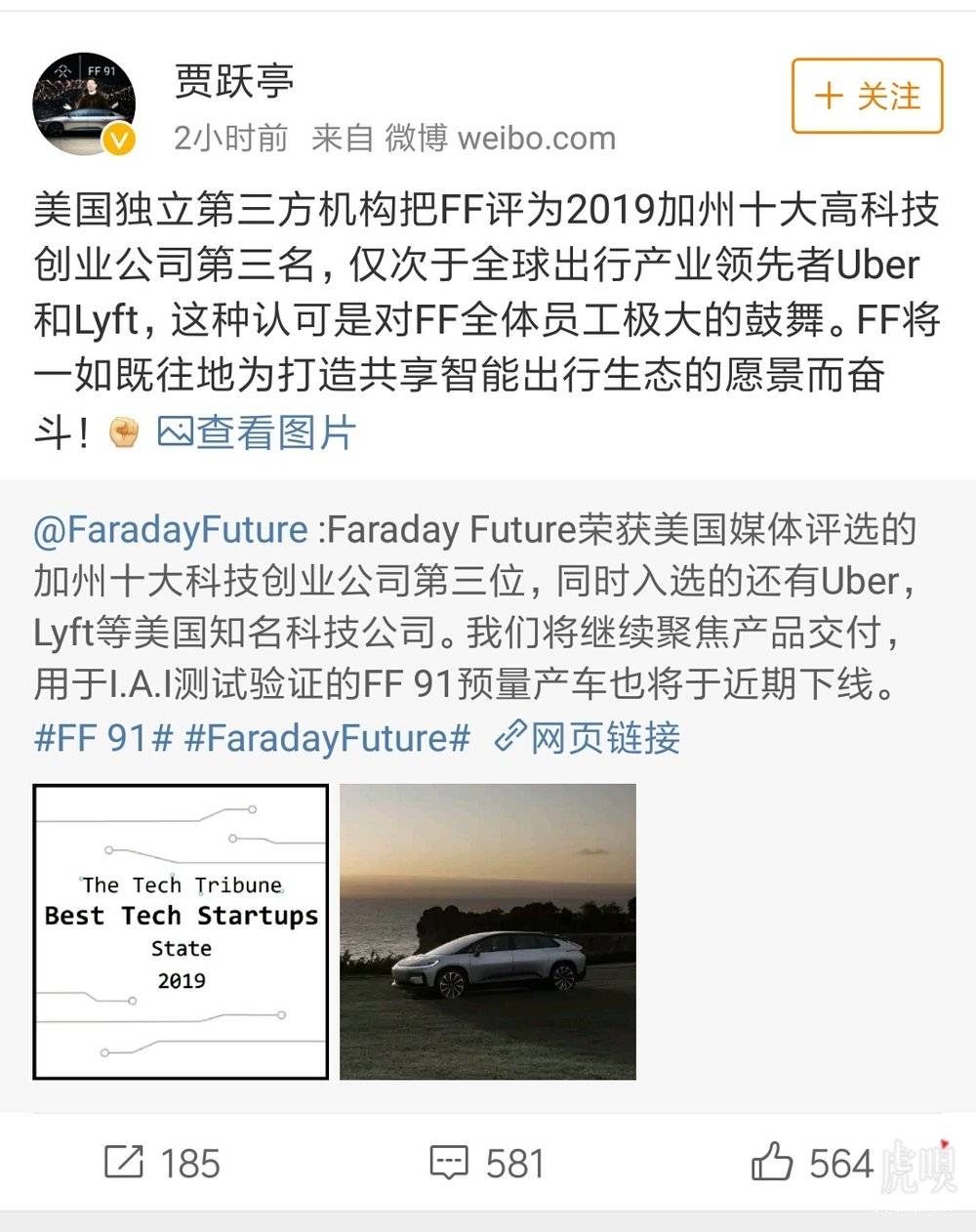This screenshot has height=1232, width=976.
Task: Open 贾跃亭's profile avatar
Action: (85, 104)
